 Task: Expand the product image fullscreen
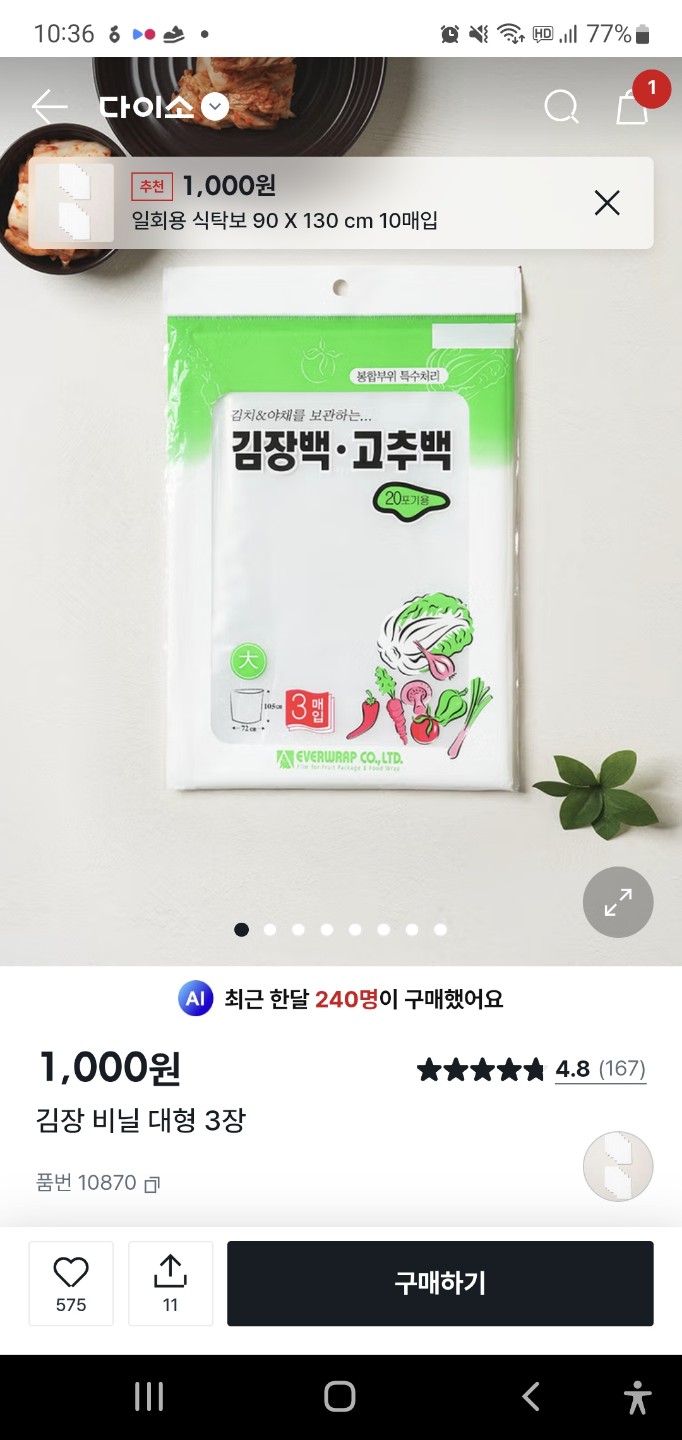pos(618,902)
